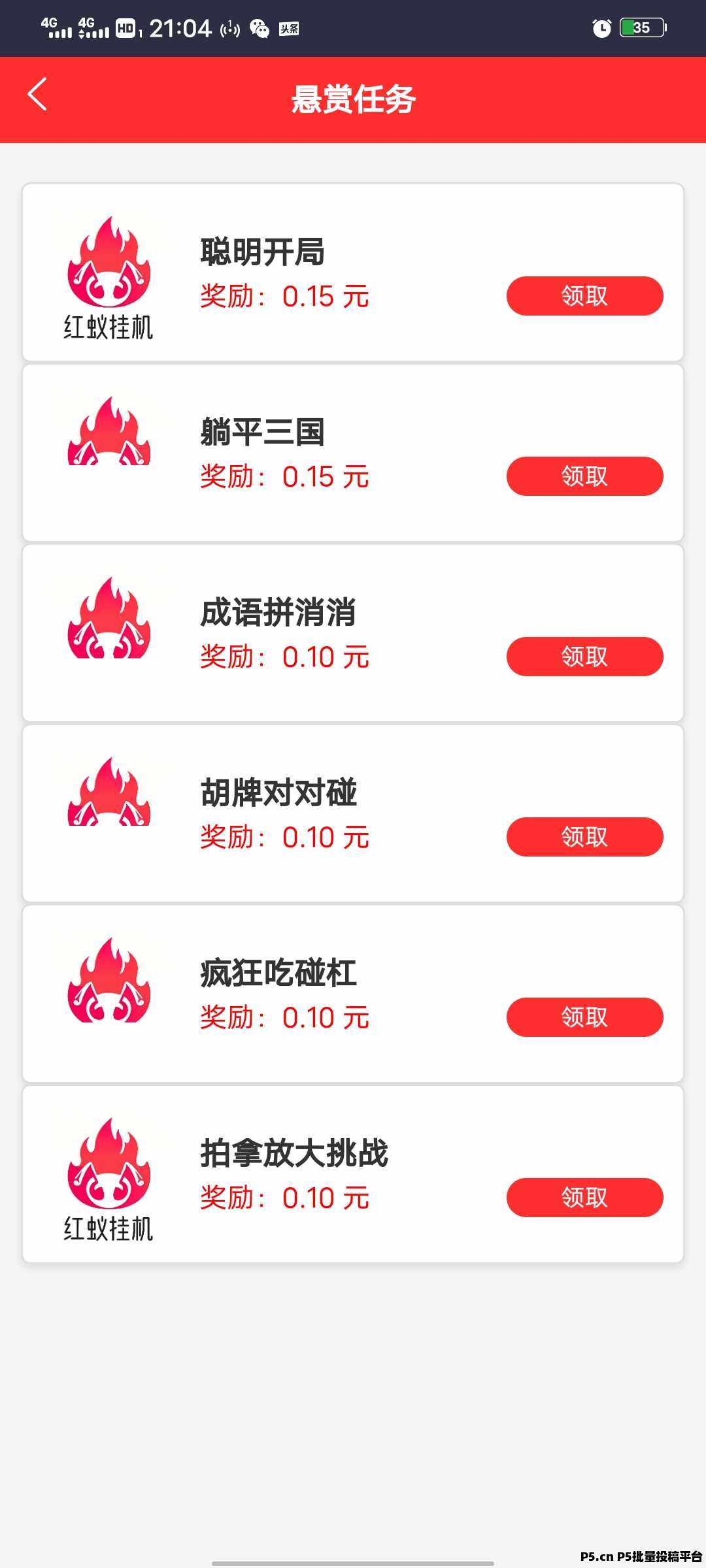Tap 领取 next to 胡牌对对碰
The width and height of the screenshot is (706, 1568).
pos(584,837)
